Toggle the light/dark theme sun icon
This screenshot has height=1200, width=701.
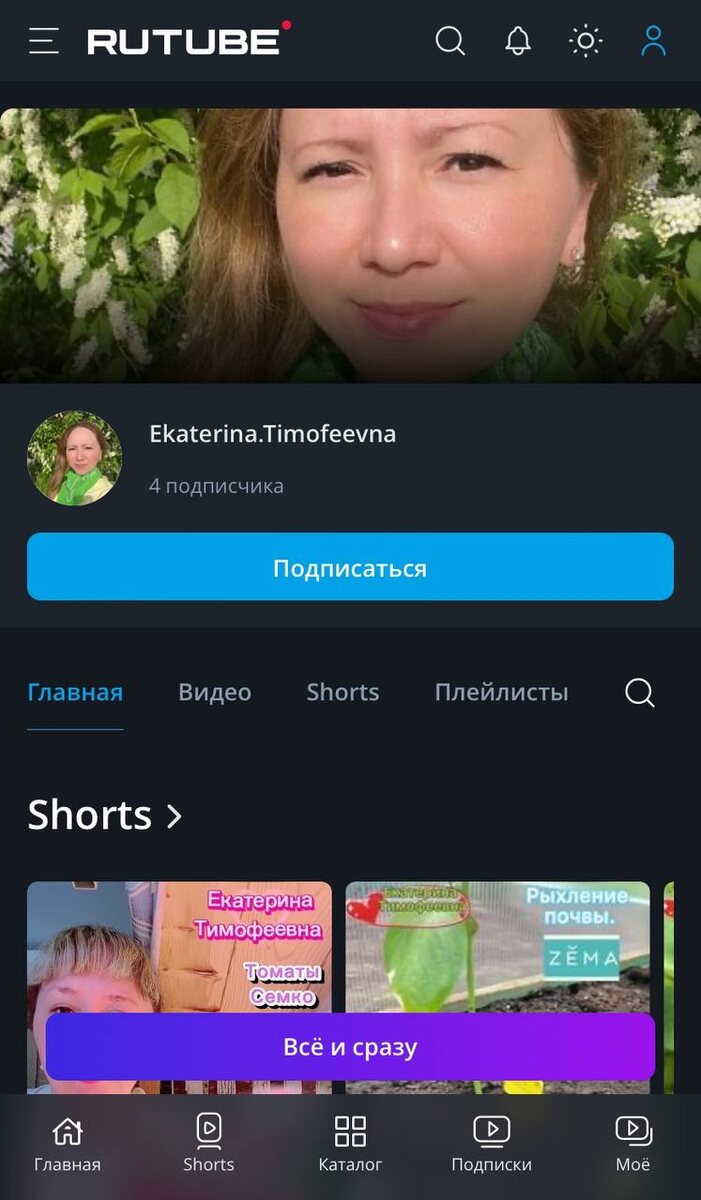(x=585, y=41)
